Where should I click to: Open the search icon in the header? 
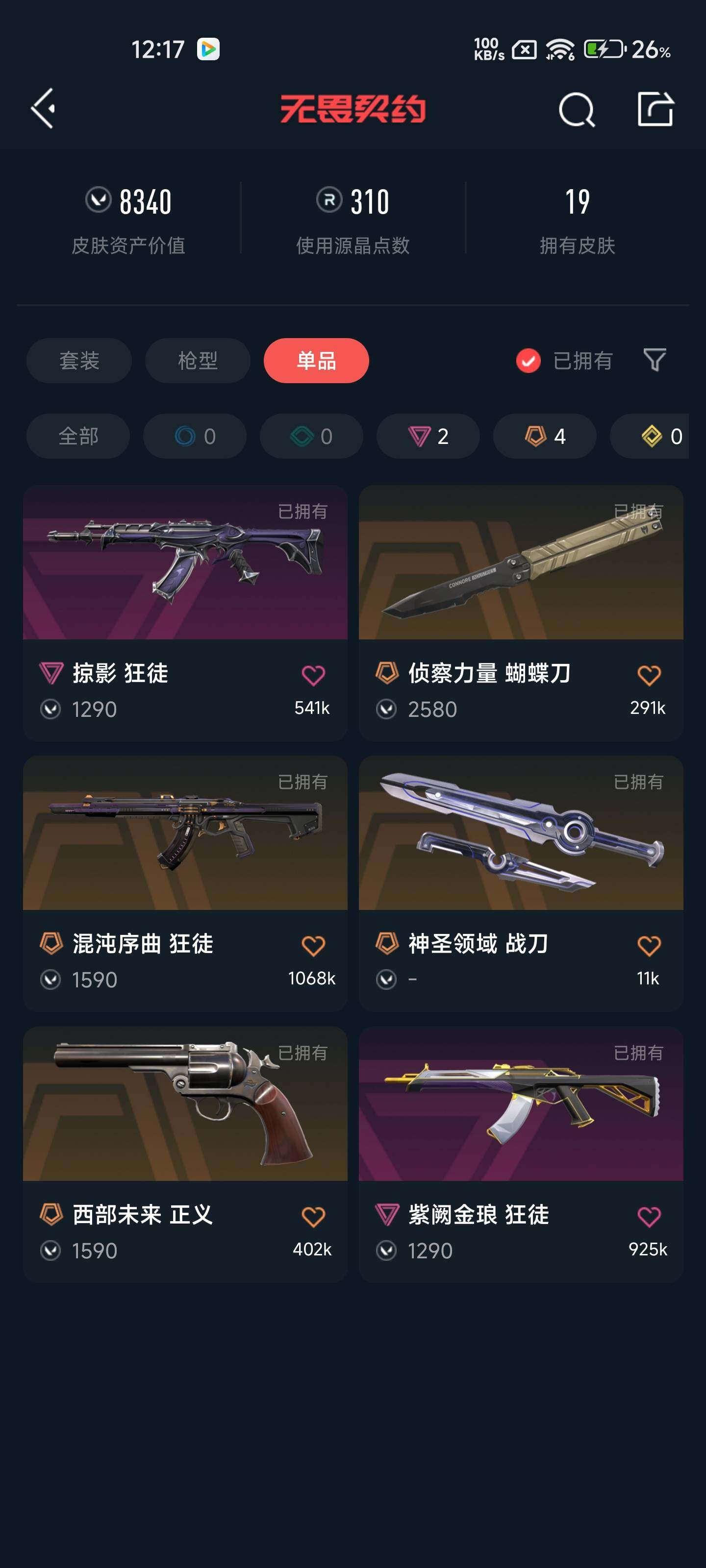click(x=576, y=110)
